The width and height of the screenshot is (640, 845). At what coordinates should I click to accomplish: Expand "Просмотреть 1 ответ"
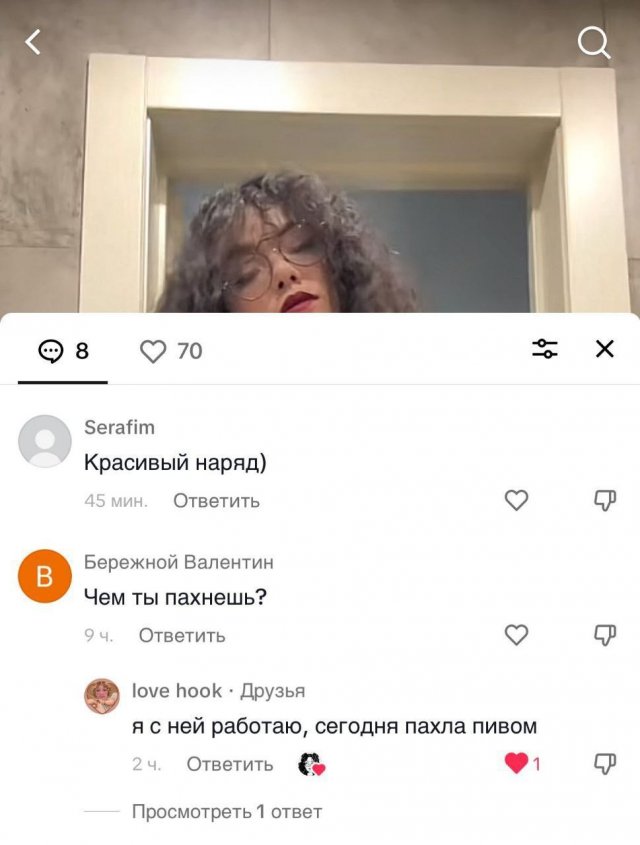tap(227, 812)
